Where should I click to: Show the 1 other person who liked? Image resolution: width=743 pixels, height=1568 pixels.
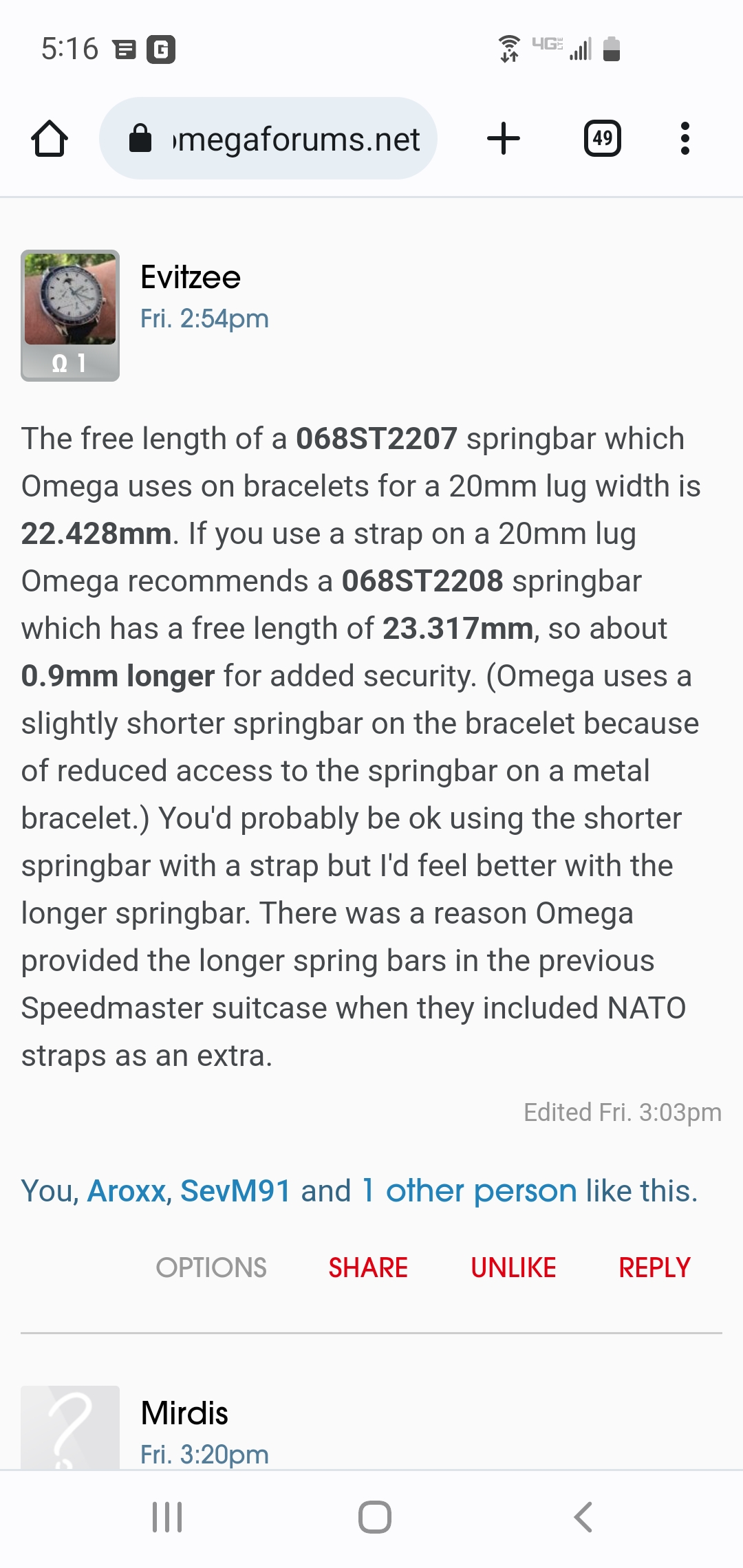(x=470, y=1190)
